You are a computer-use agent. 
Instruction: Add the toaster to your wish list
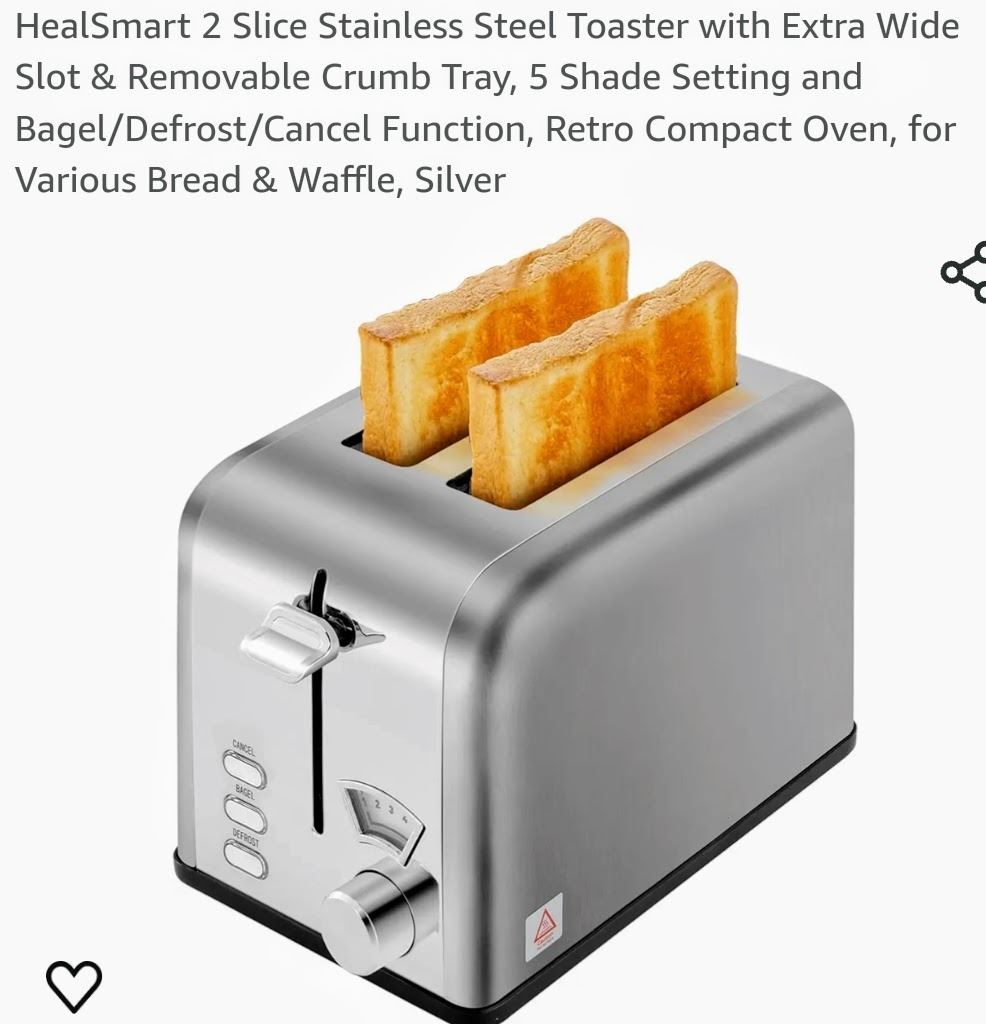[74, 984]
